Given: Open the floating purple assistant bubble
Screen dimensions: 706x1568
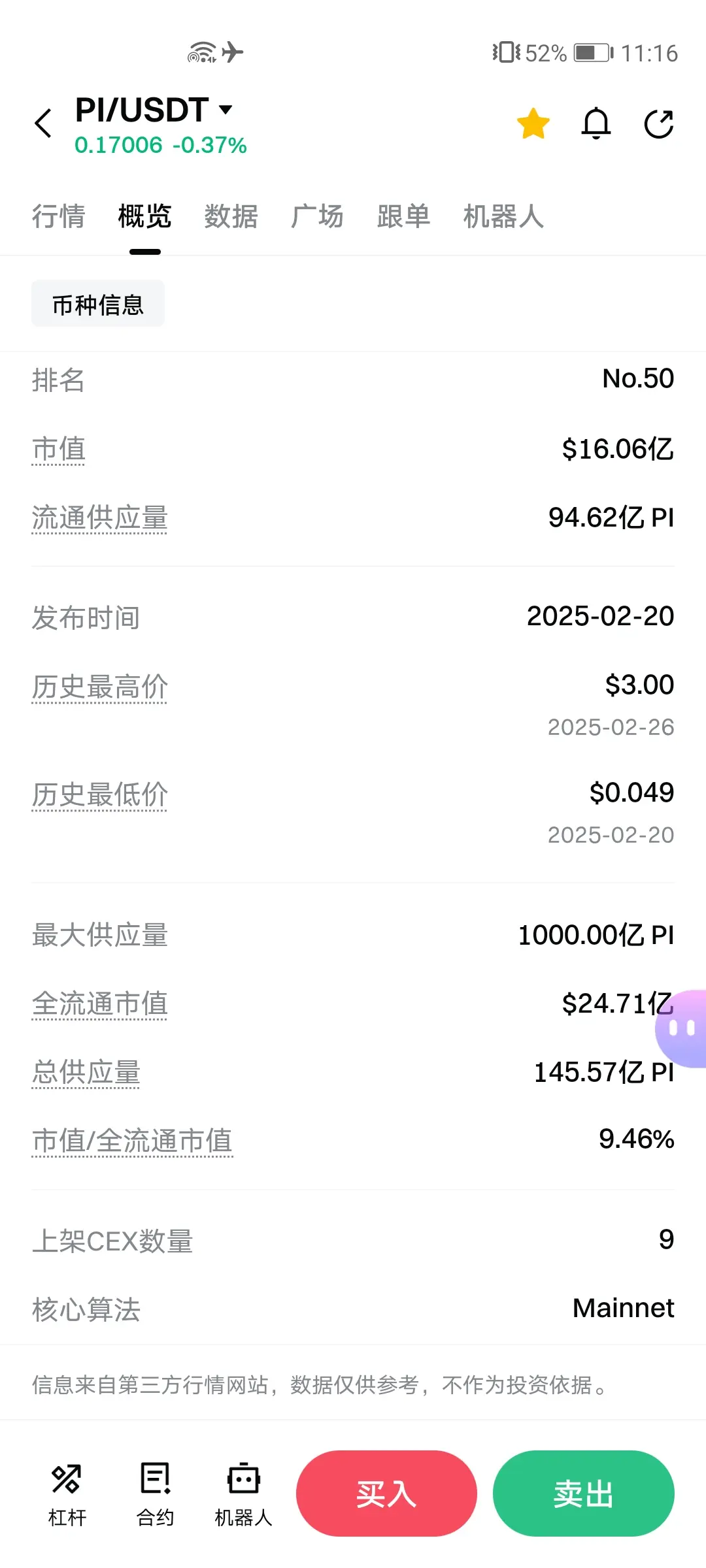Looking at the screenshot, I should [x=681, y=1028].
